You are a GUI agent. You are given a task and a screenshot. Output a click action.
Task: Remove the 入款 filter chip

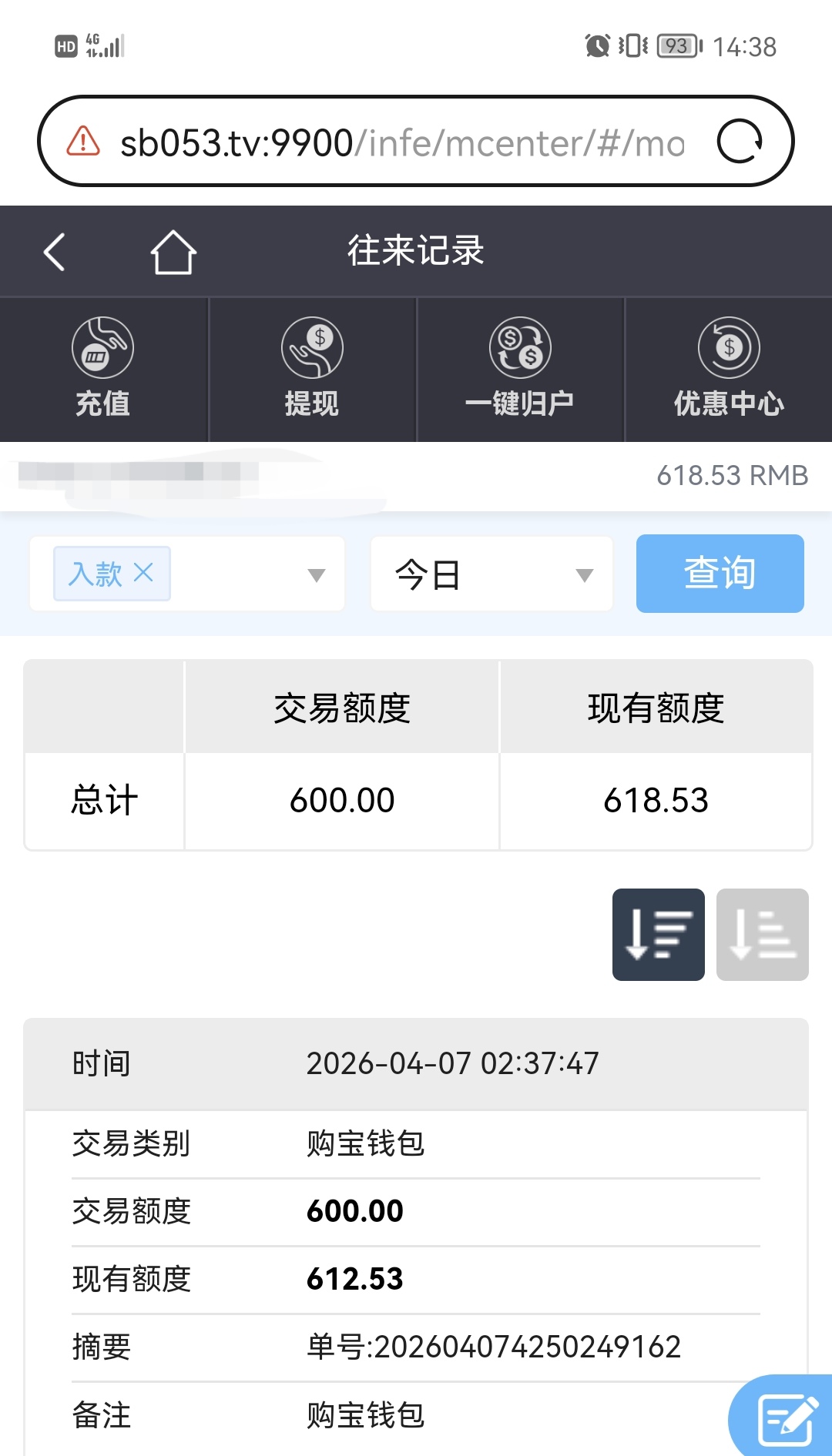(x=144, y=572)
